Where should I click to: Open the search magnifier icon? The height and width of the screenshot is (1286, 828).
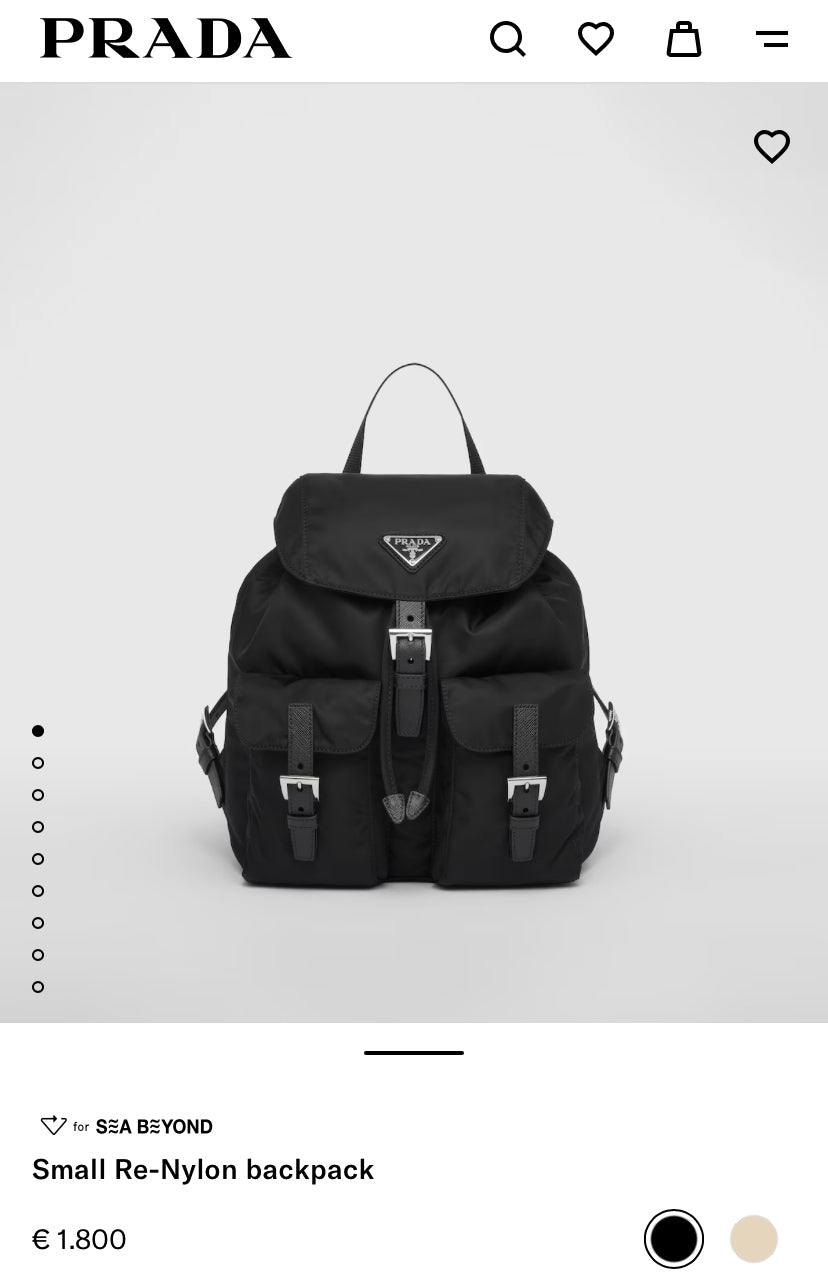(507, 40)
